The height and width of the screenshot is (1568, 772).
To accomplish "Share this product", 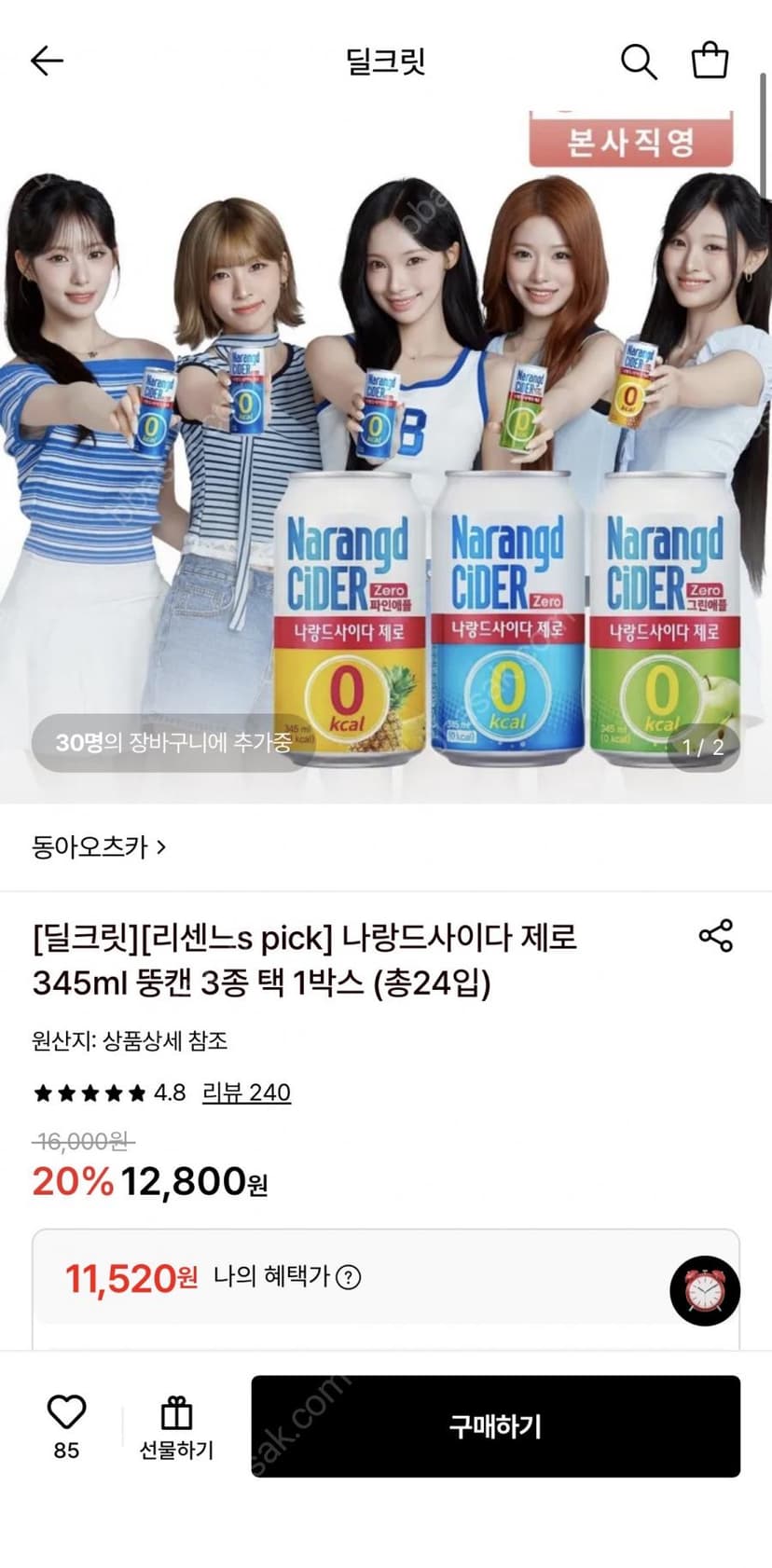I will (x=715, y=935).
